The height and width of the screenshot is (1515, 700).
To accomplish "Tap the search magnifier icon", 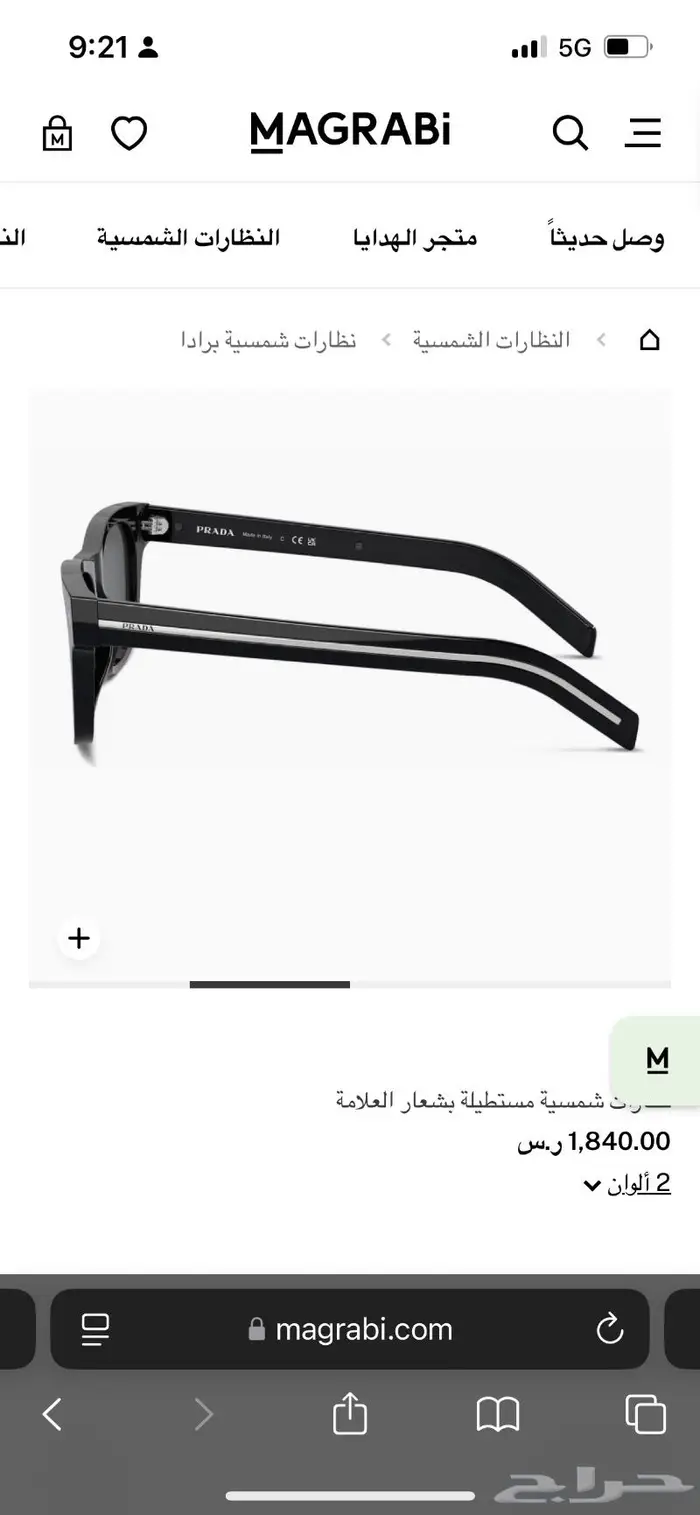I will point(570,133).
